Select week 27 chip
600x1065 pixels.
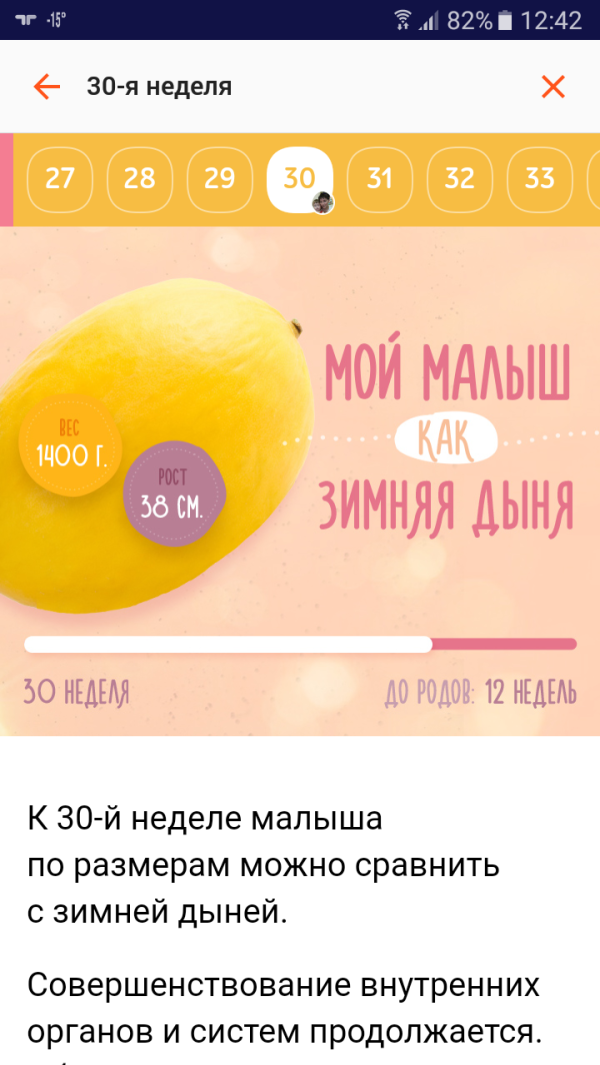coord(60,179)
